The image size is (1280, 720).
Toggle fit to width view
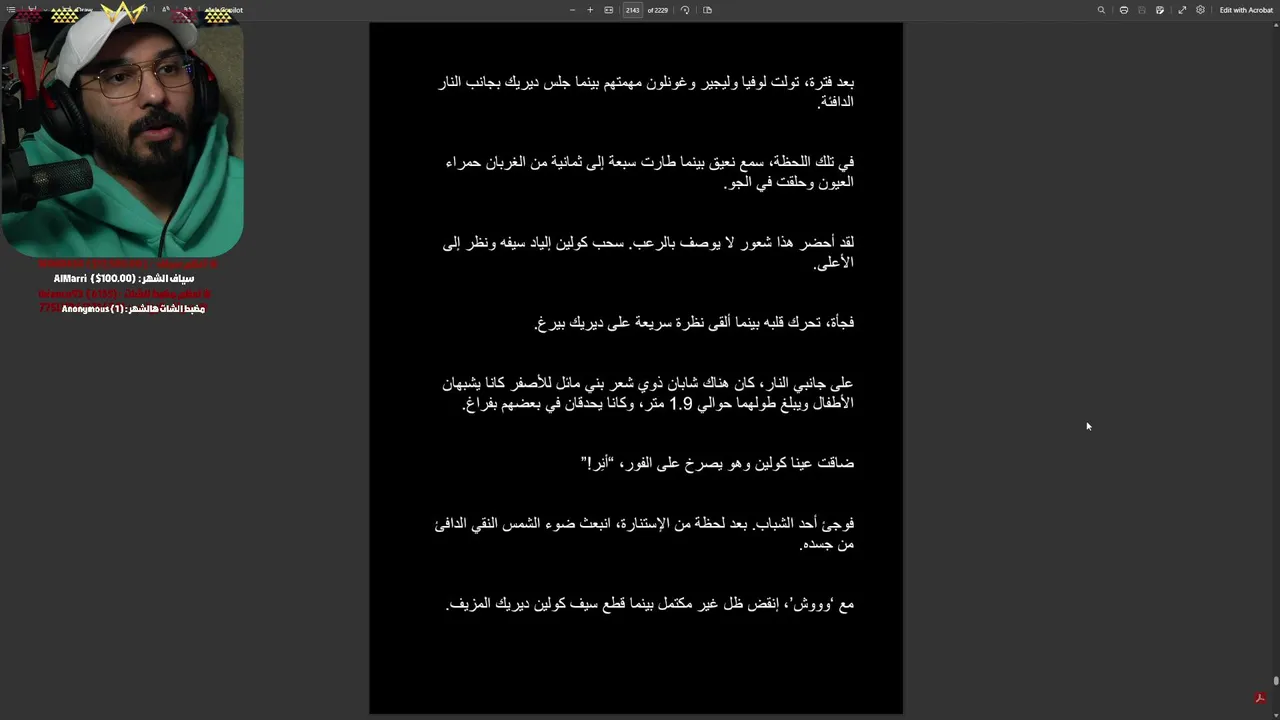click(x=609, y=10)
